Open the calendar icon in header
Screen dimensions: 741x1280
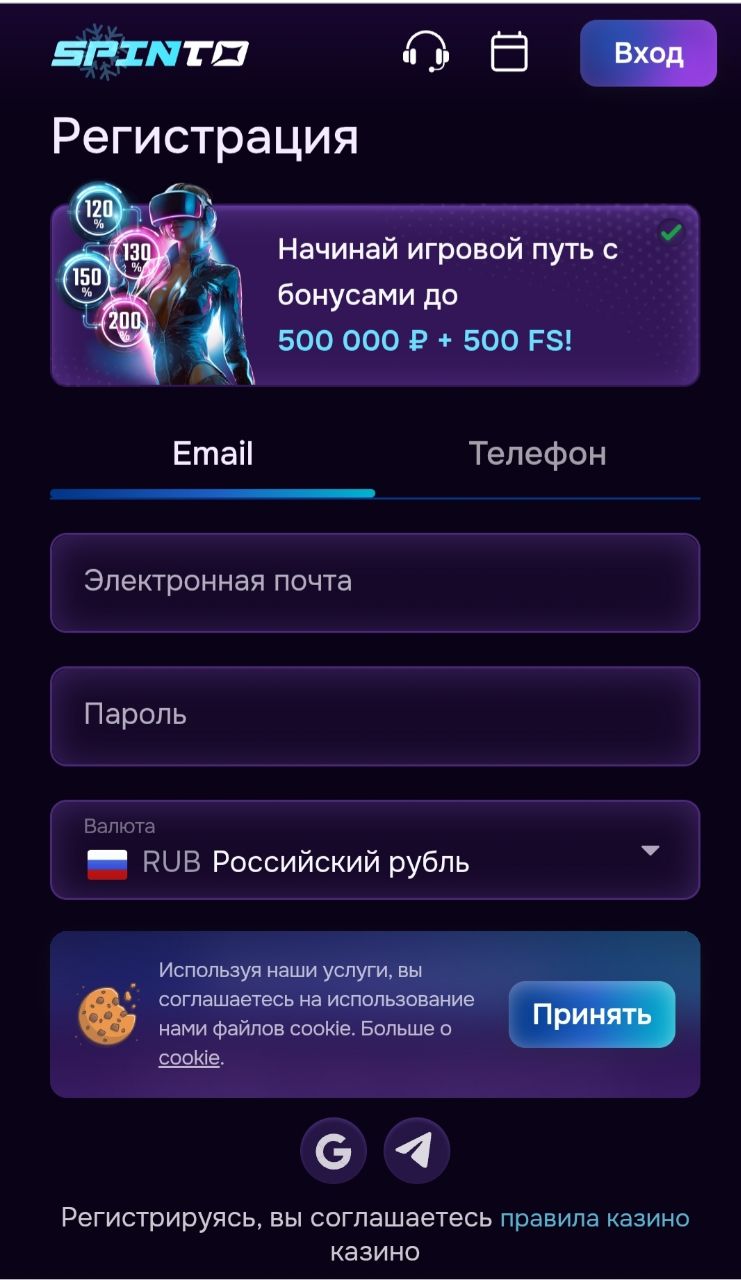click(509, 51)
